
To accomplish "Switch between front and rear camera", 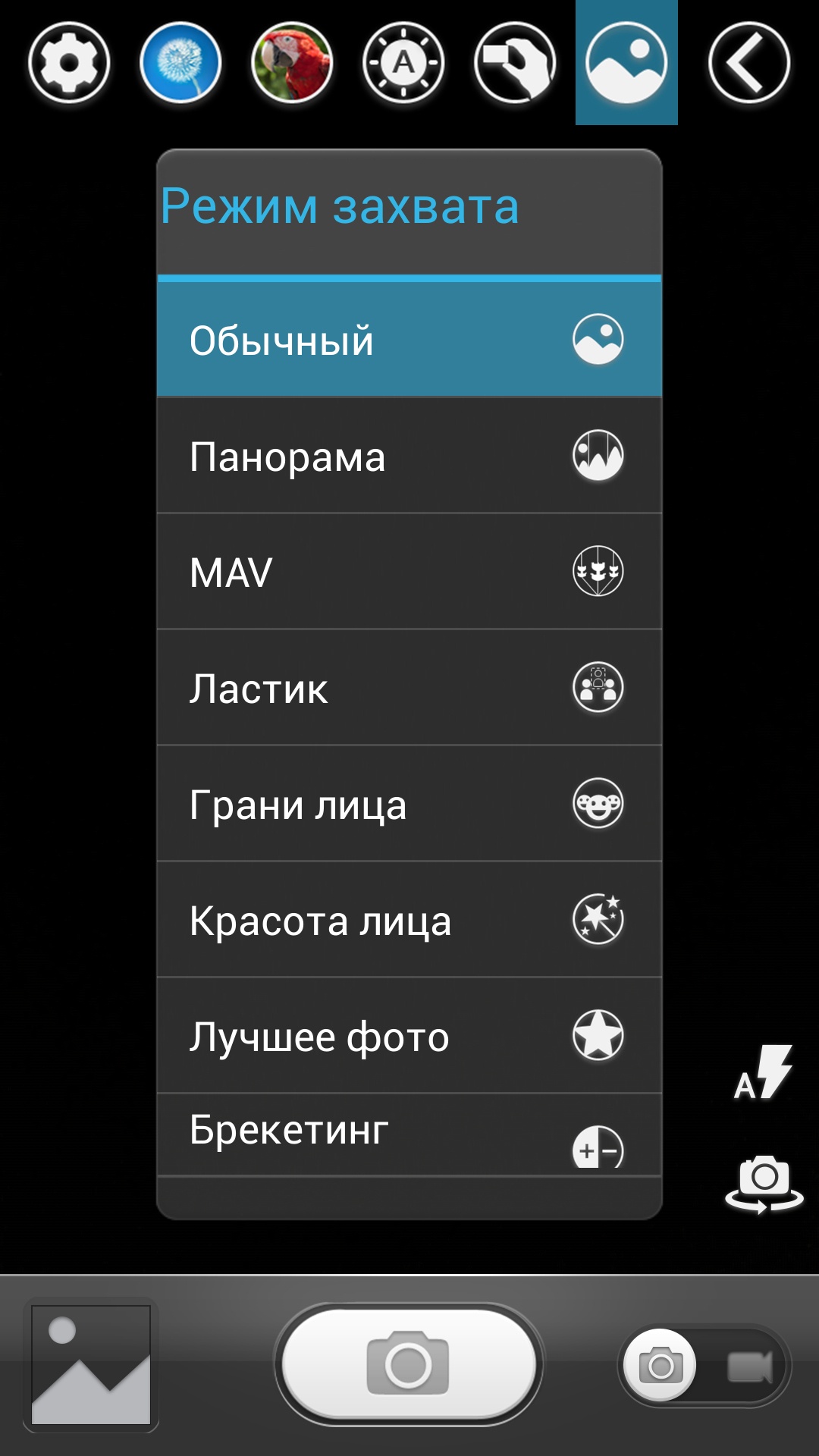I will pos(764,1183).
